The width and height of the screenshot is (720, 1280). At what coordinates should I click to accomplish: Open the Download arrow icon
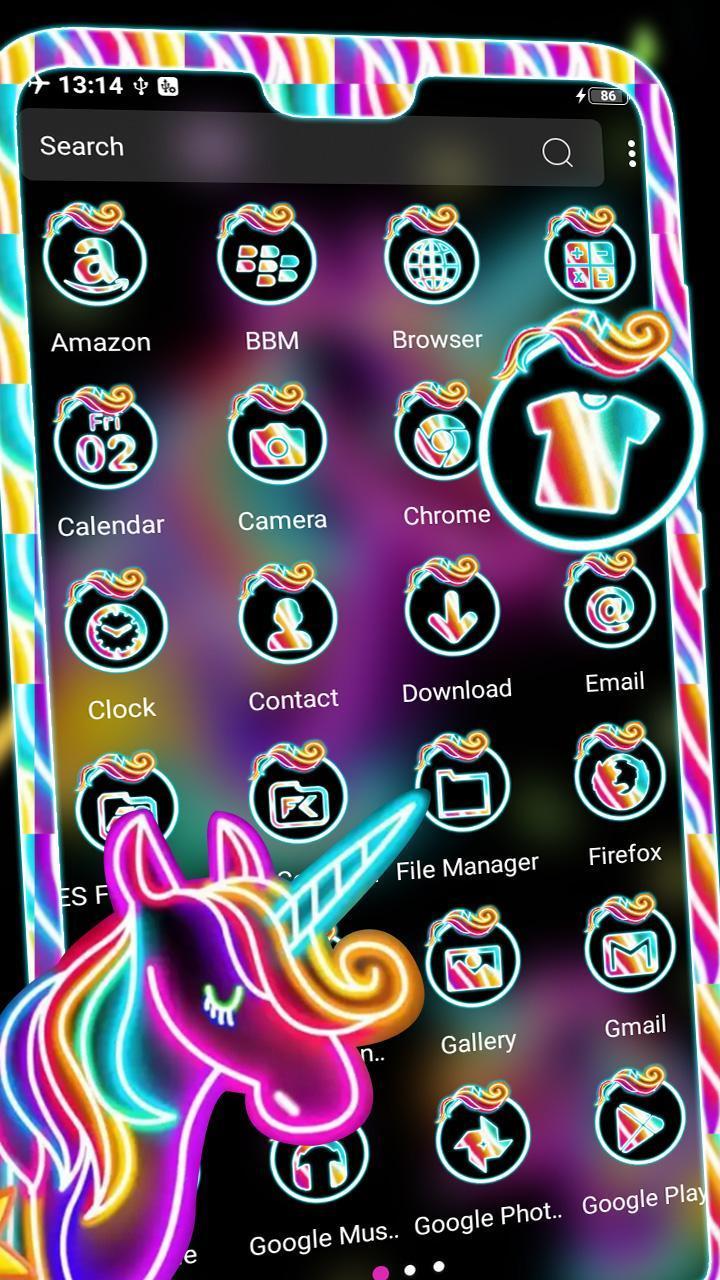point(453,612)
